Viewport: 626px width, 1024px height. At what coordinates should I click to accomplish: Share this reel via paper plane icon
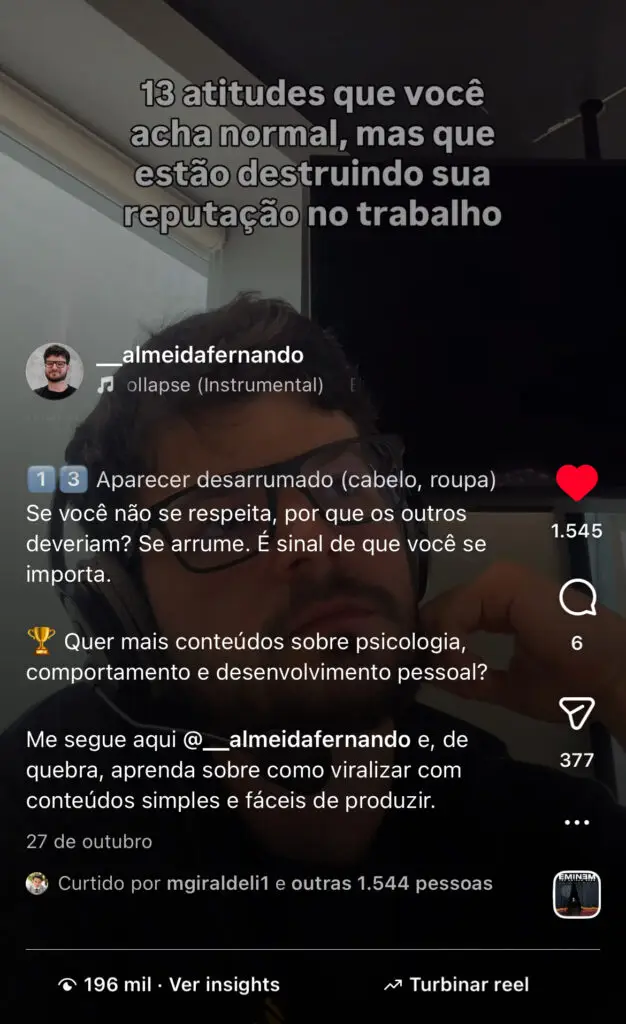577,713
